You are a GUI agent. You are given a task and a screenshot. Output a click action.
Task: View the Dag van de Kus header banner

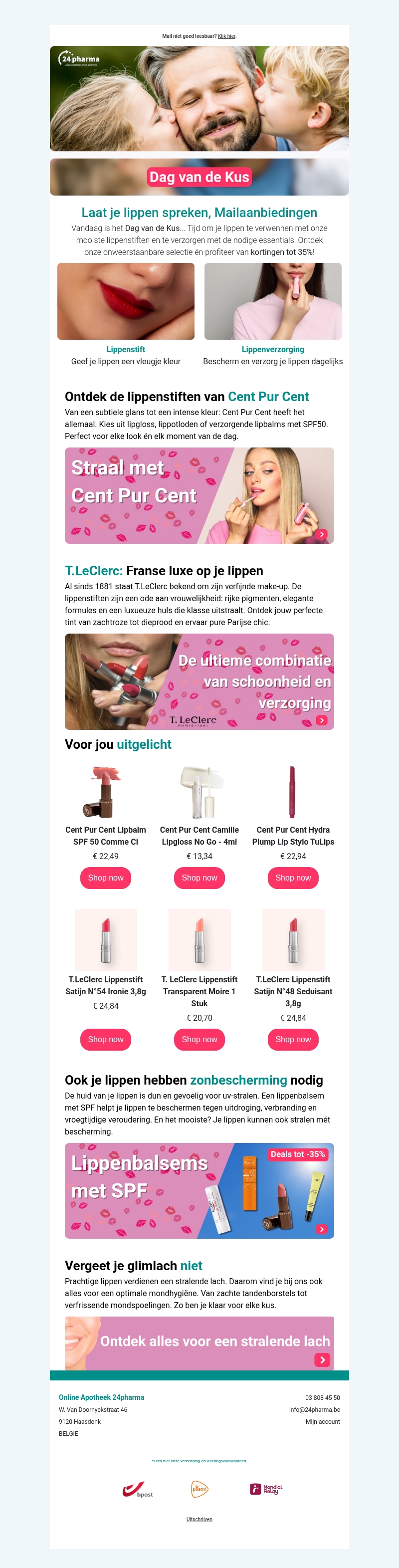point(199,177)
